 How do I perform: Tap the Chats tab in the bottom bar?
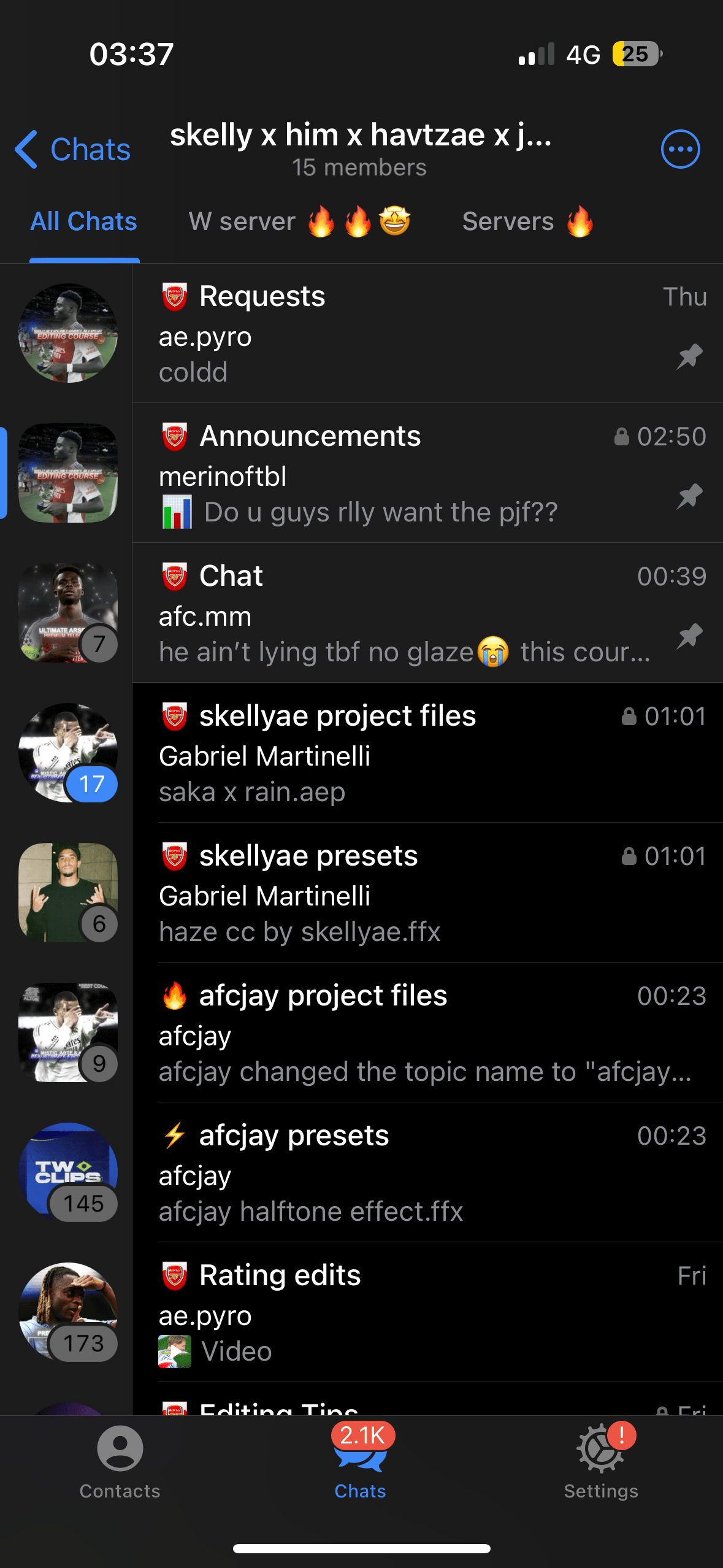pos(361,1462)
